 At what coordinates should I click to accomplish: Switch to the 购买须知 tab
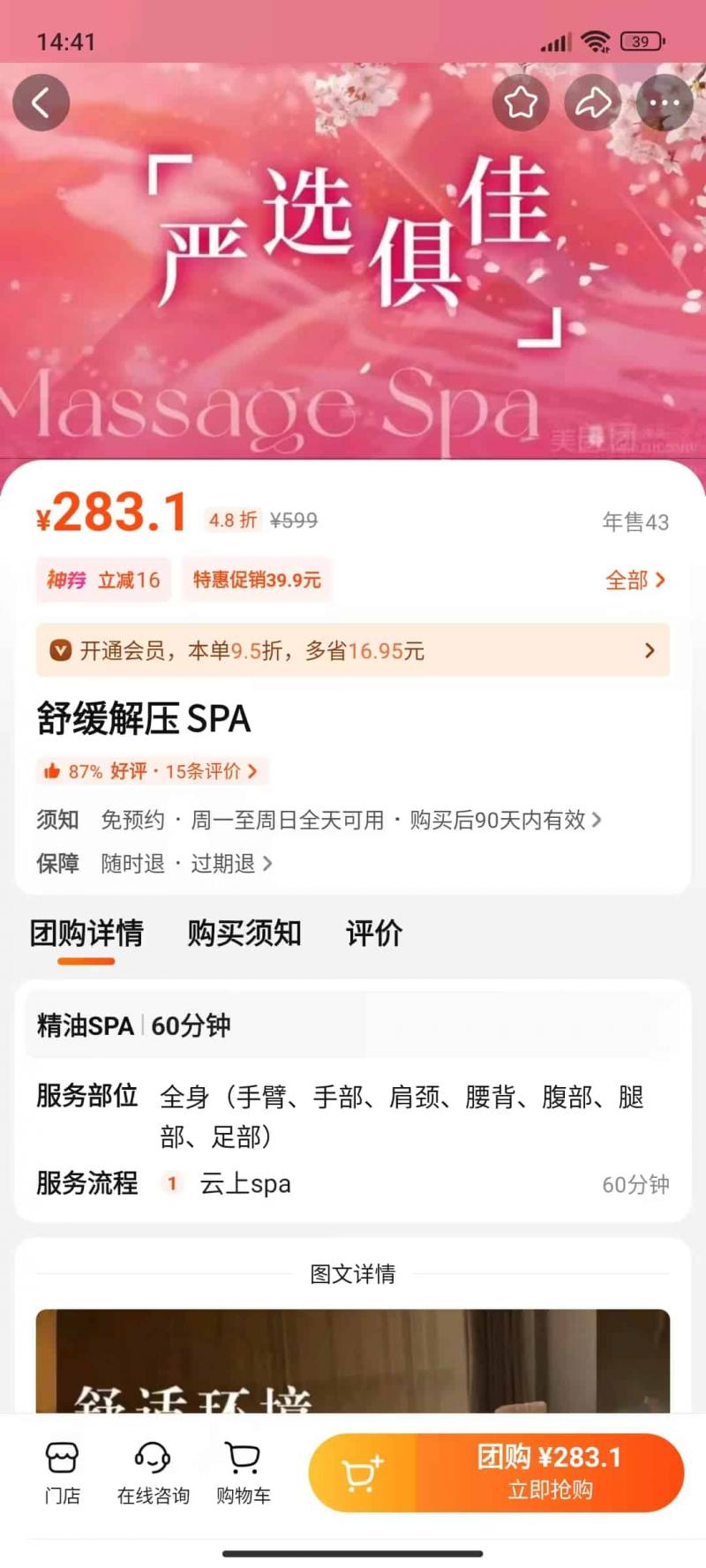(x=244, y=933)
